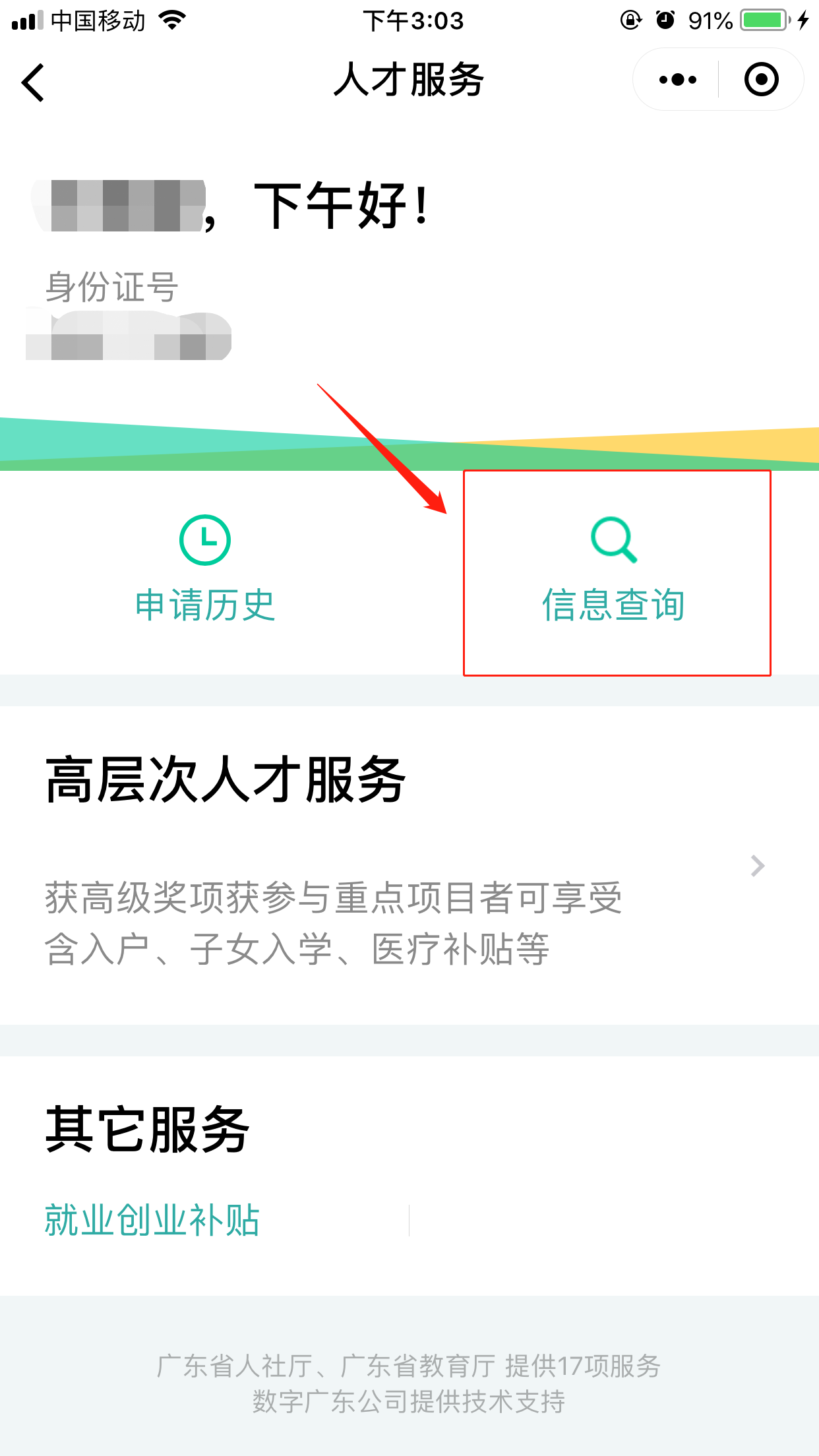Viewport: 819px width, 1456px height.
Task: Go back using the arrow
Action: point(33,82)
